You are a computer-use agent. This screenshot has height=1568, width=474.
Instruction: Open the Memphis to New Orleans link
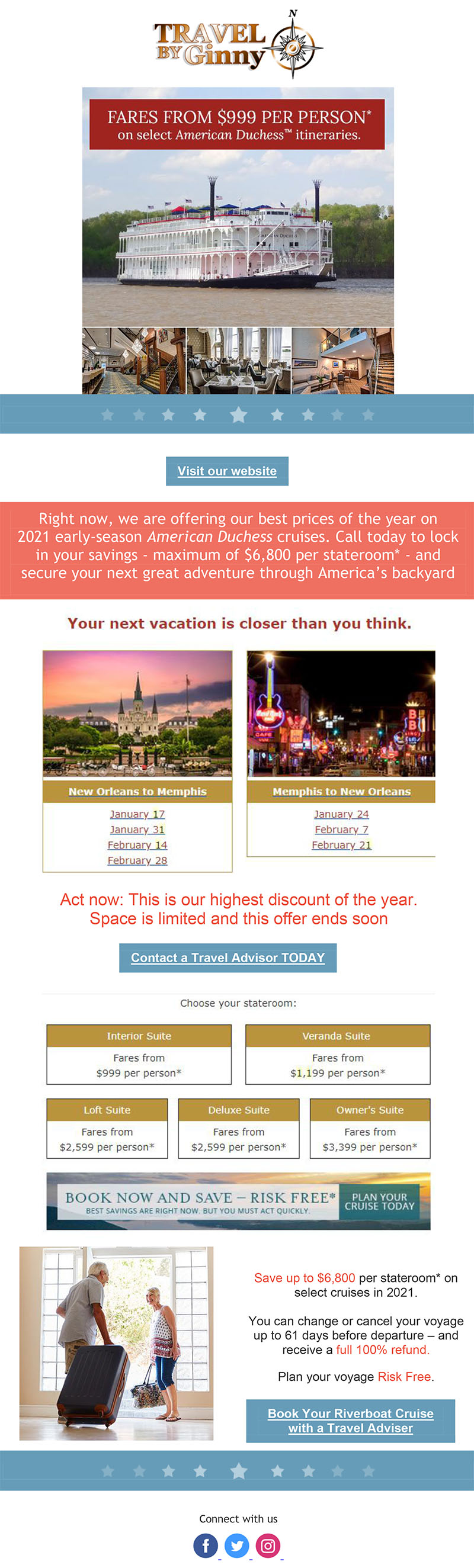click(x=341, y=791)
